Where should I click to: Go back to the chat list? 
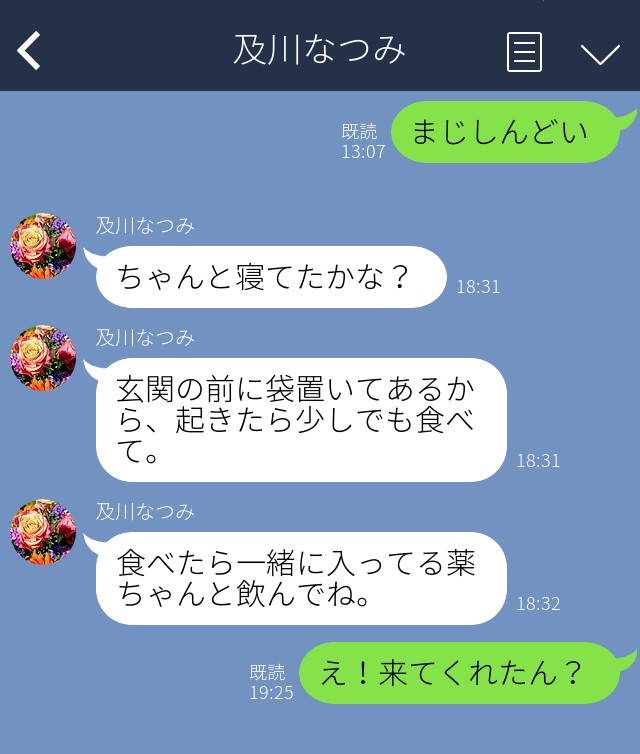point(30,51)
